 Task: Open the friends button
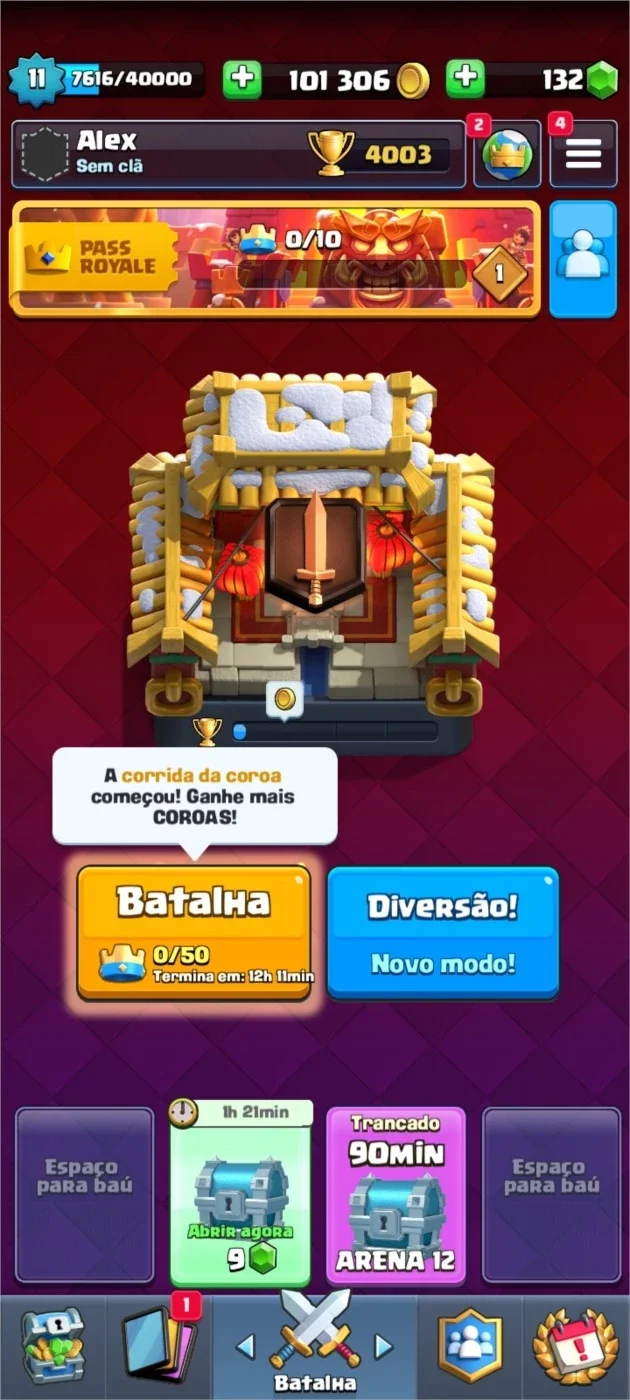(583, 258)
